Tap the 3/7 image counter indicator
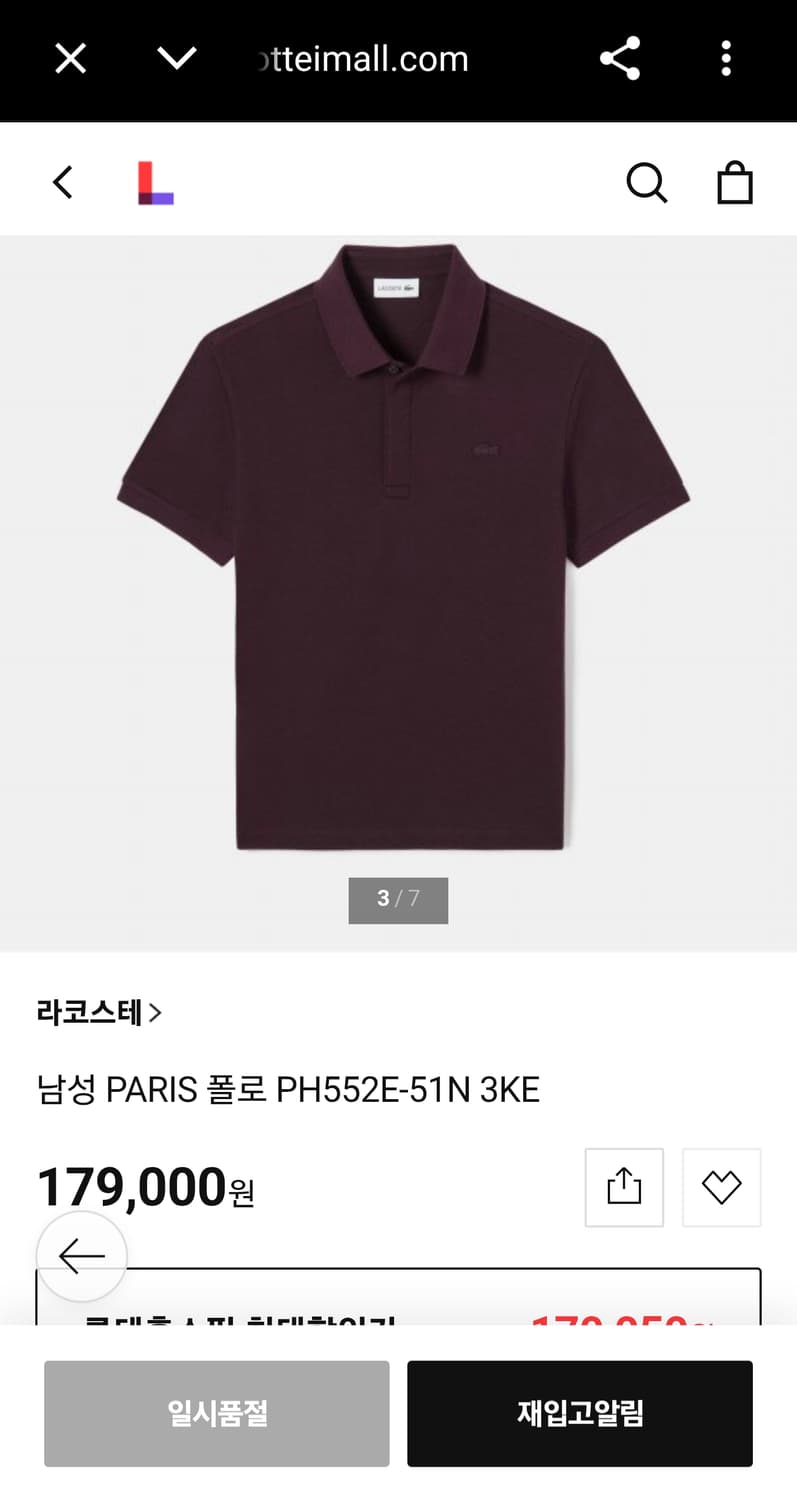The image size is (797, 1500). point(398,899)
